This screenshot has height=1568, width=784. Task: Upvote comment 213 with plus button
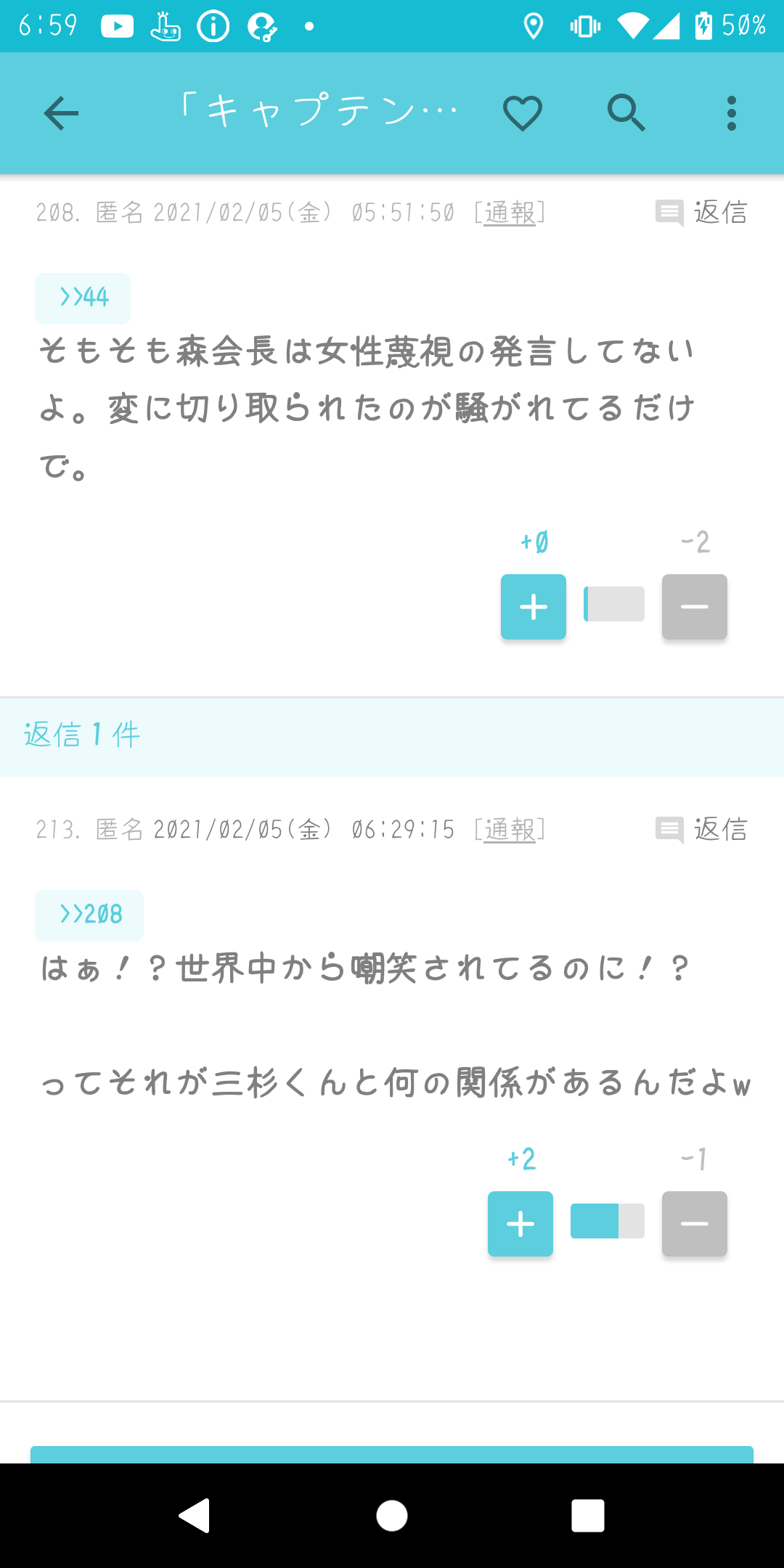(x=520, y=1224)
